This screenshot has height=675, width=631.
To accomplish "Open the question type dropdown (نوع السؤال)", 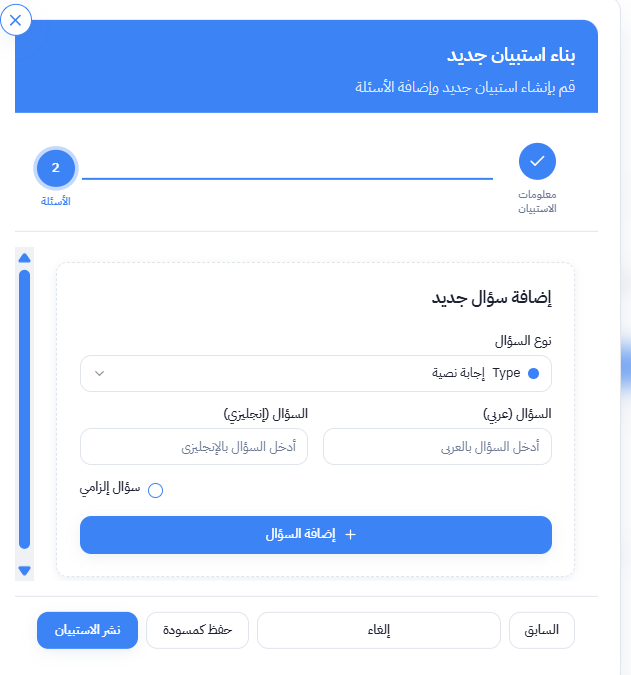I will (316, 373).
